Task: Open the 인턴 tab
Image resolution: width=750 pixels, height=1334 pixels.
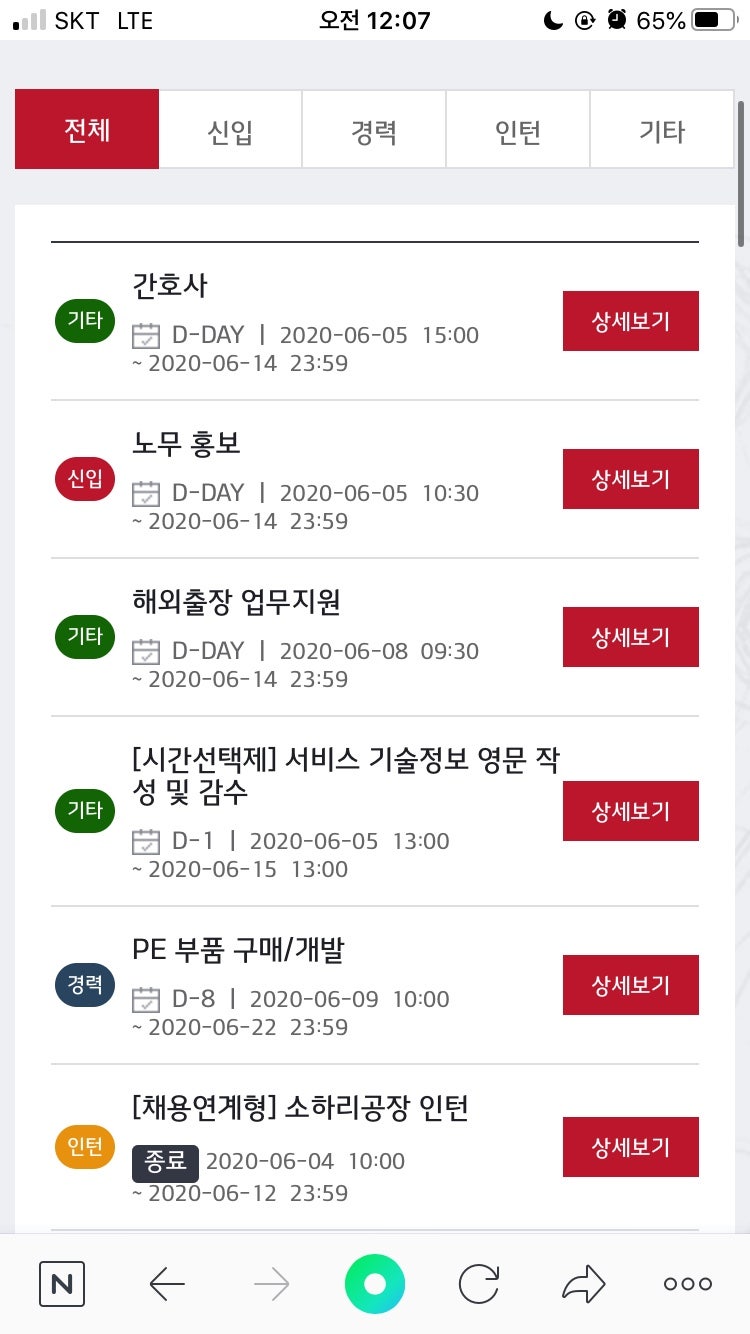Action: tap(518, 130)
